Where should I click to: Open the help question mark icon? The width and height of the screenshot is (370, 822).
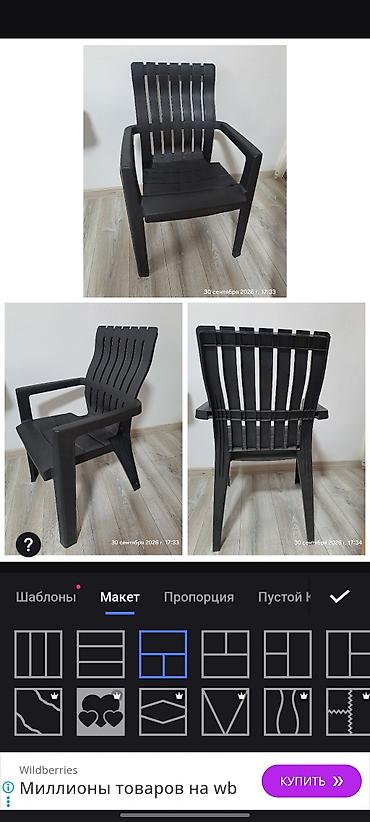click(28, 544)
